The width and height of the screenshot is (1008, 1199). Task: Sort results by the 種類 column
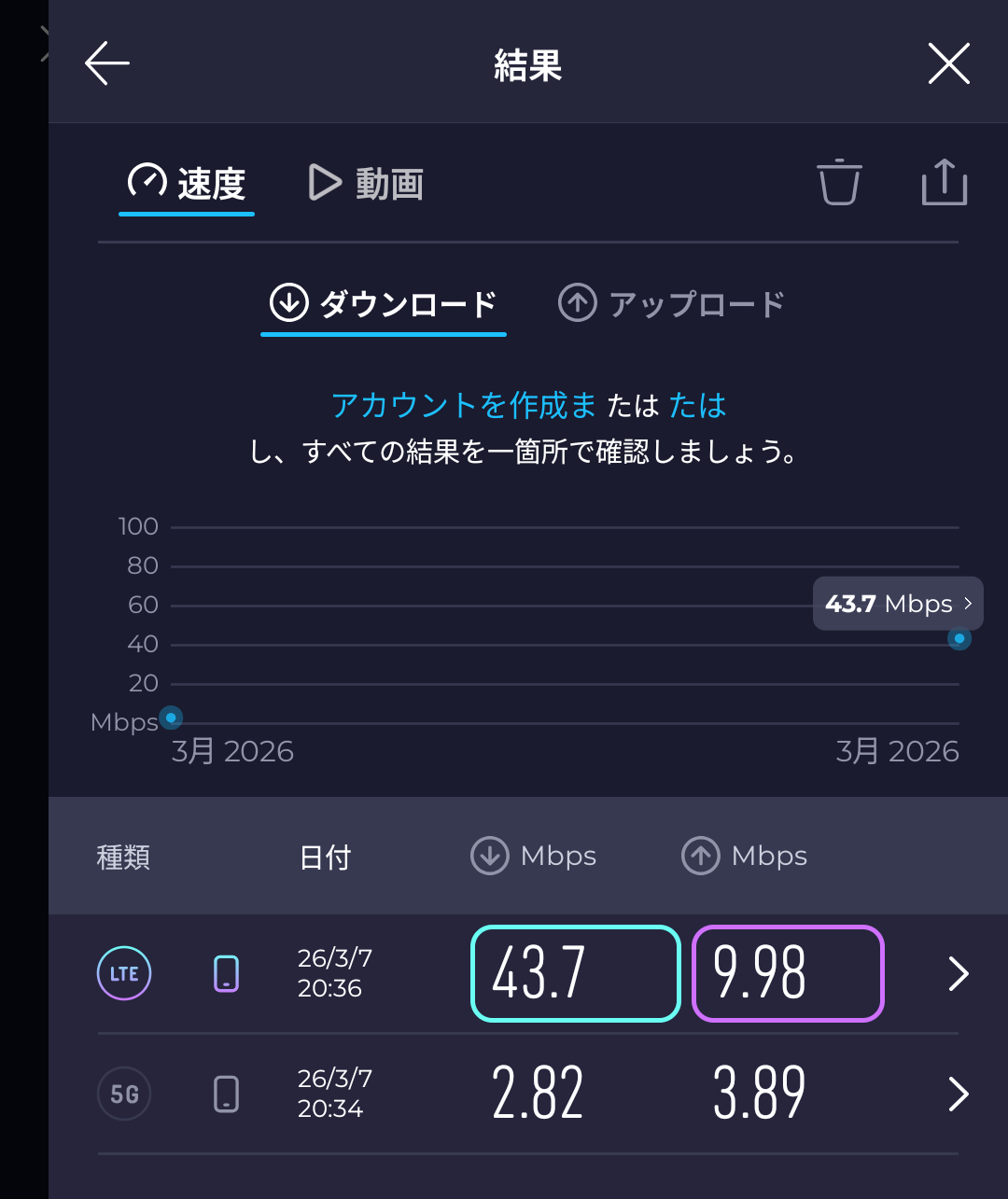[x=123, y=857]
